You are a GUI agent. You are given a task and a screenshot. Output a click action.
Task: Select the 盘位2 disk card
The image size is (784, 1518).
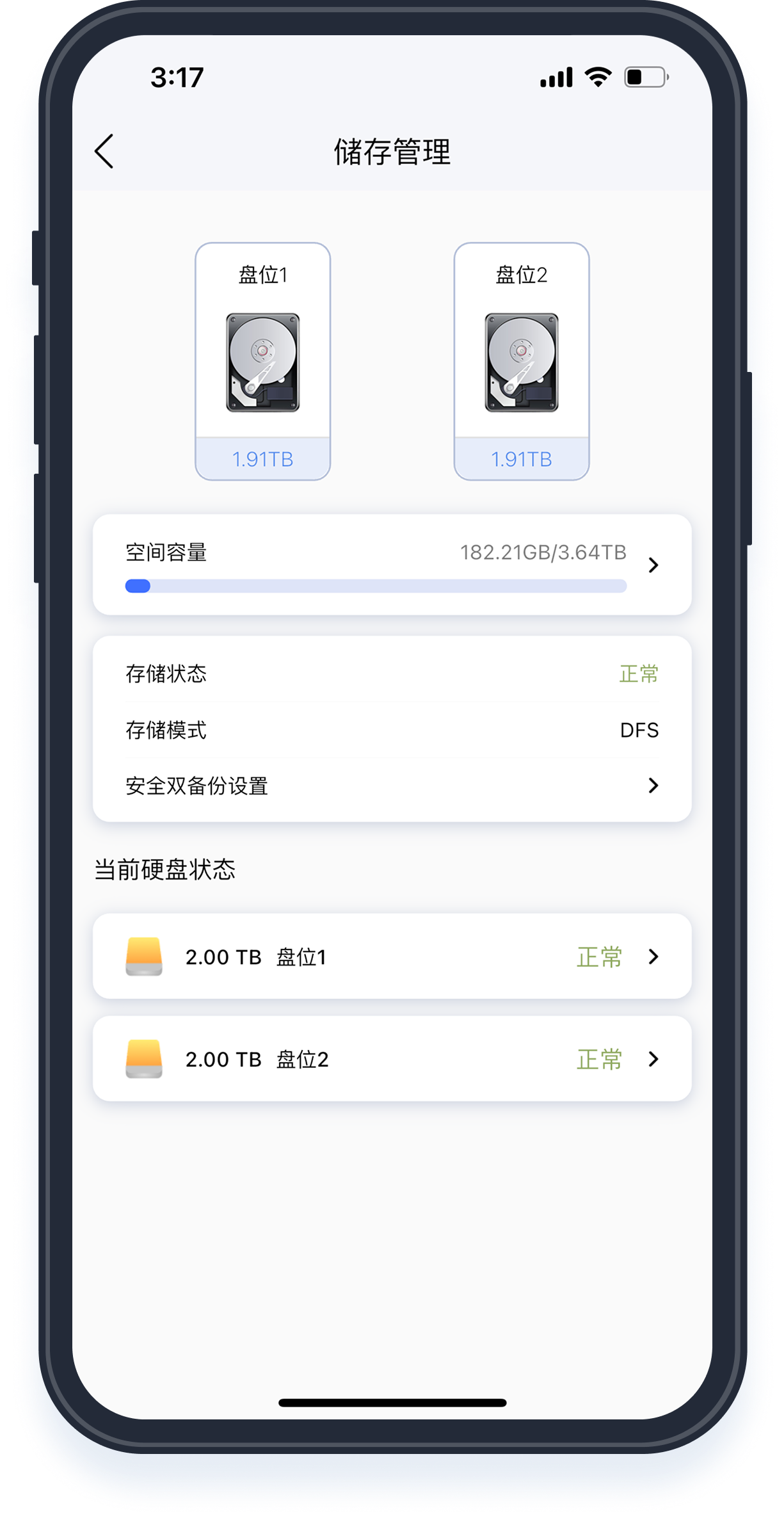click(x=521, y=362)
